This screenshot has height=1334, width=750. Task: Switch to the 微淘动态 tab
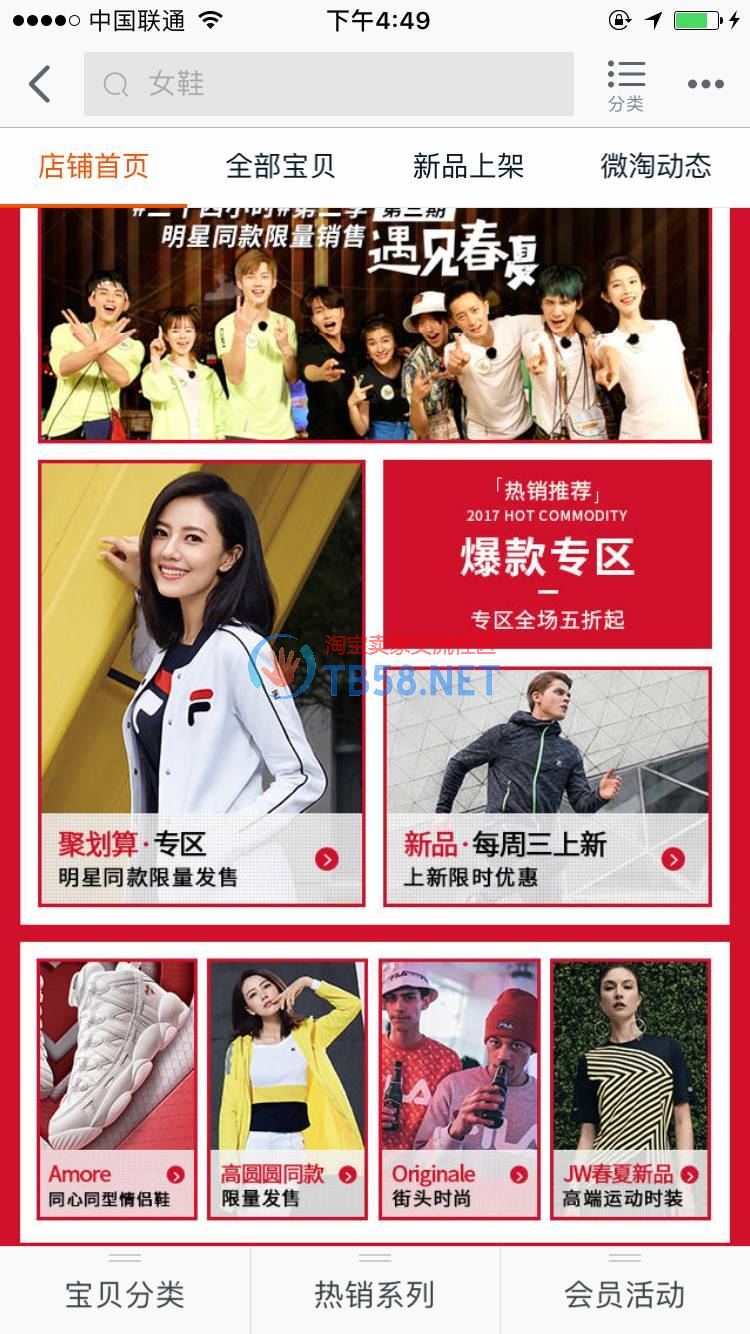[x=655, y=166]
